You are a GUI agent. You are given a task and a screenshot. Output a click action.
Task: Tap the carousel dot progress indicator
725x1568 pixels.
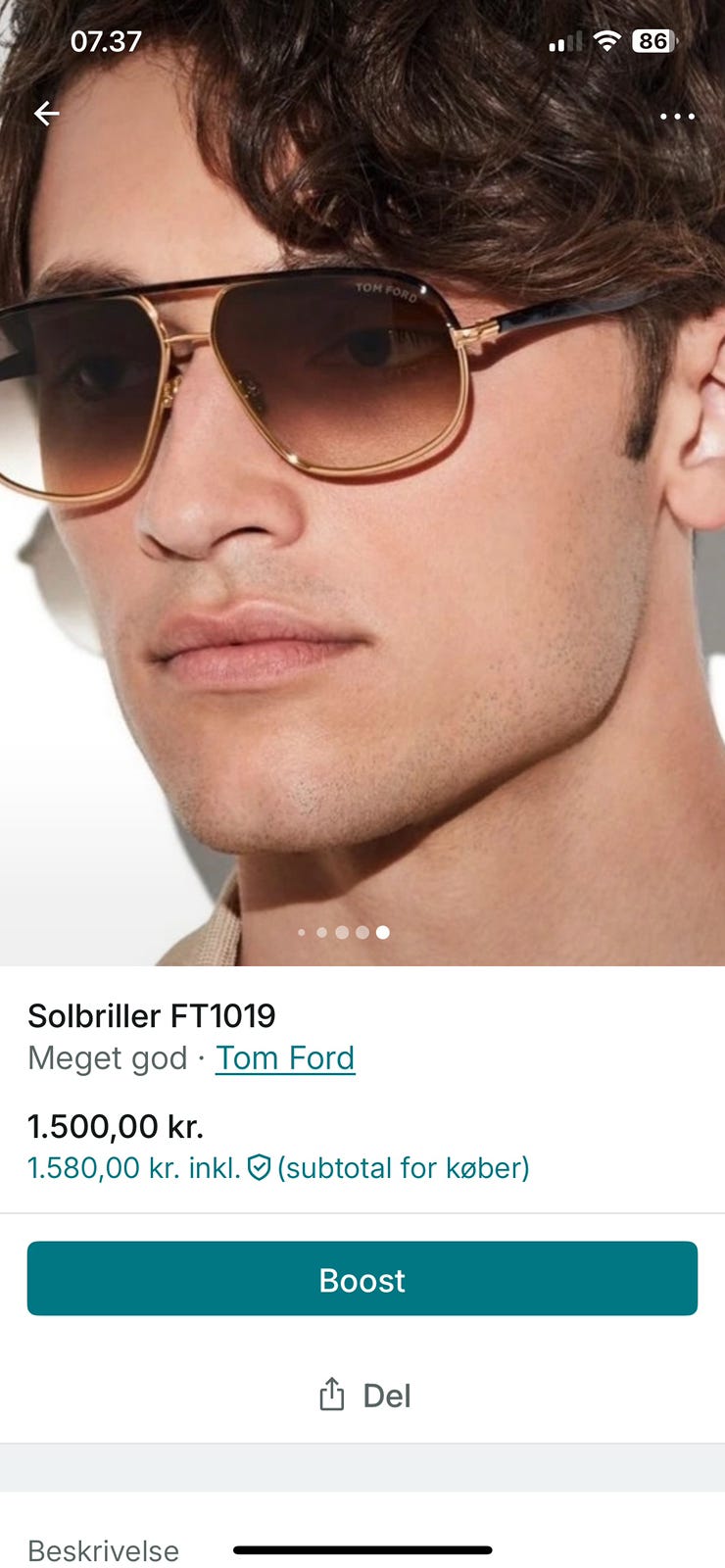pos(341,933)
